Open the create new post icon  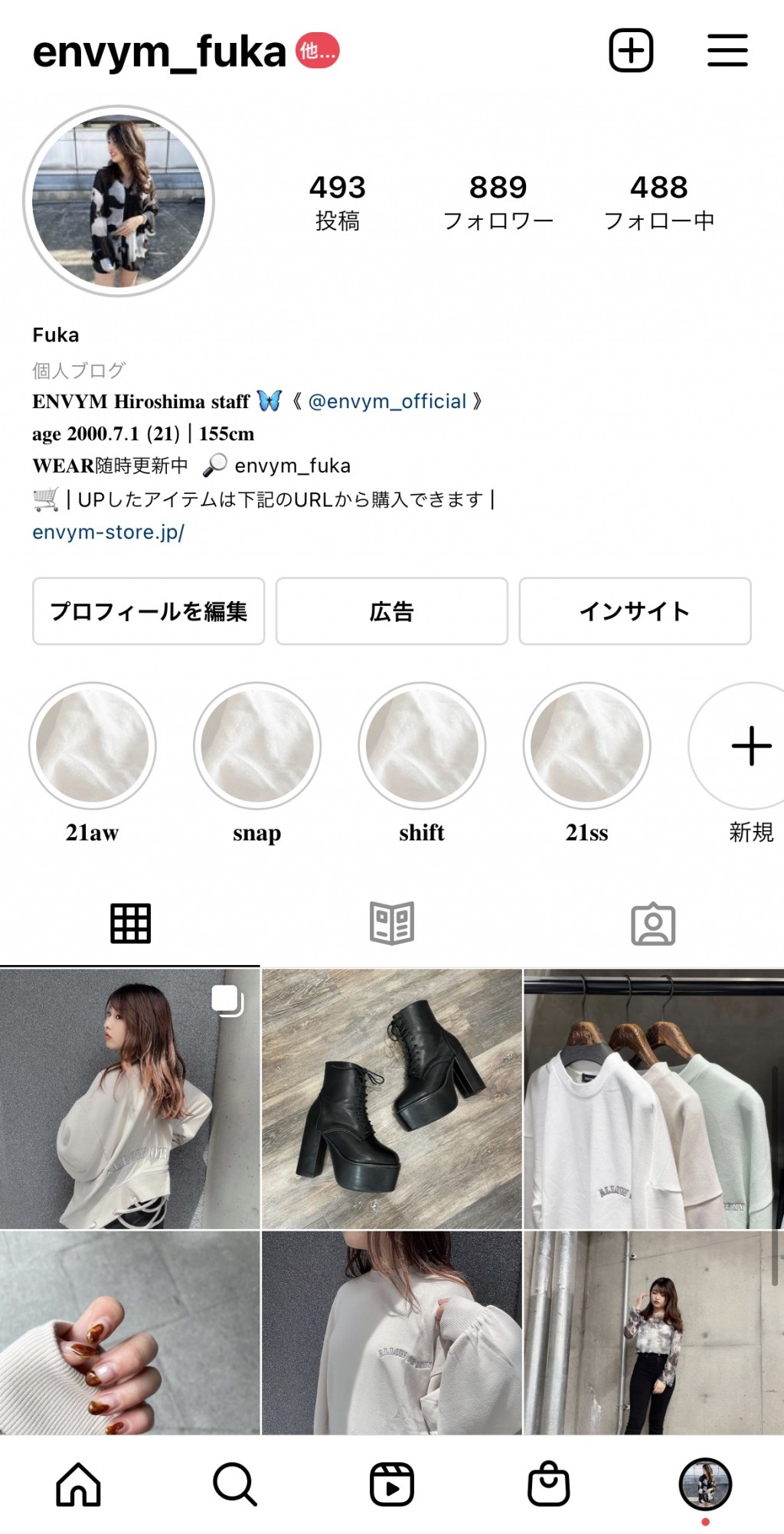pyautogui.click(x=631, y=51)
